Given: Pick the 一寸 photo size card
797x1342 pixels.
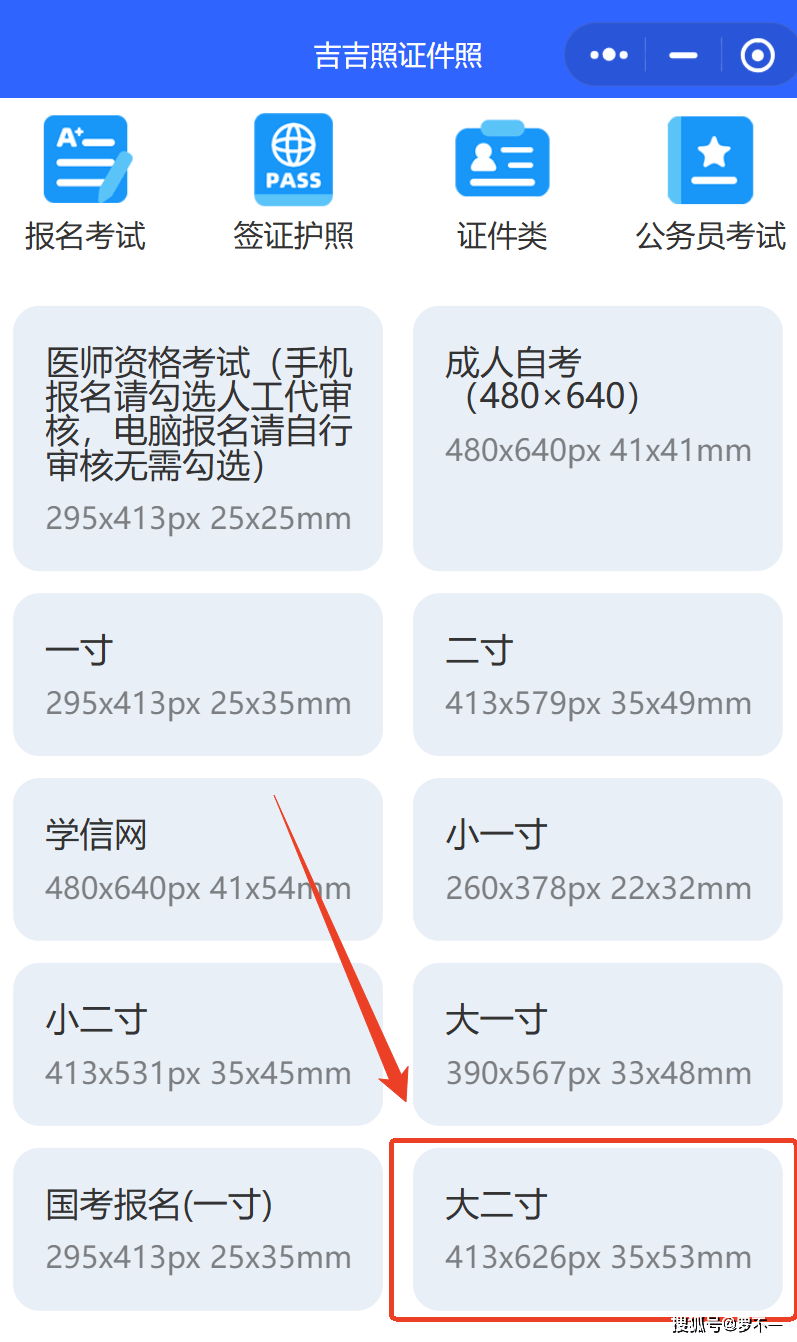Looking at the screenshot, I should [x=198, y=674].
